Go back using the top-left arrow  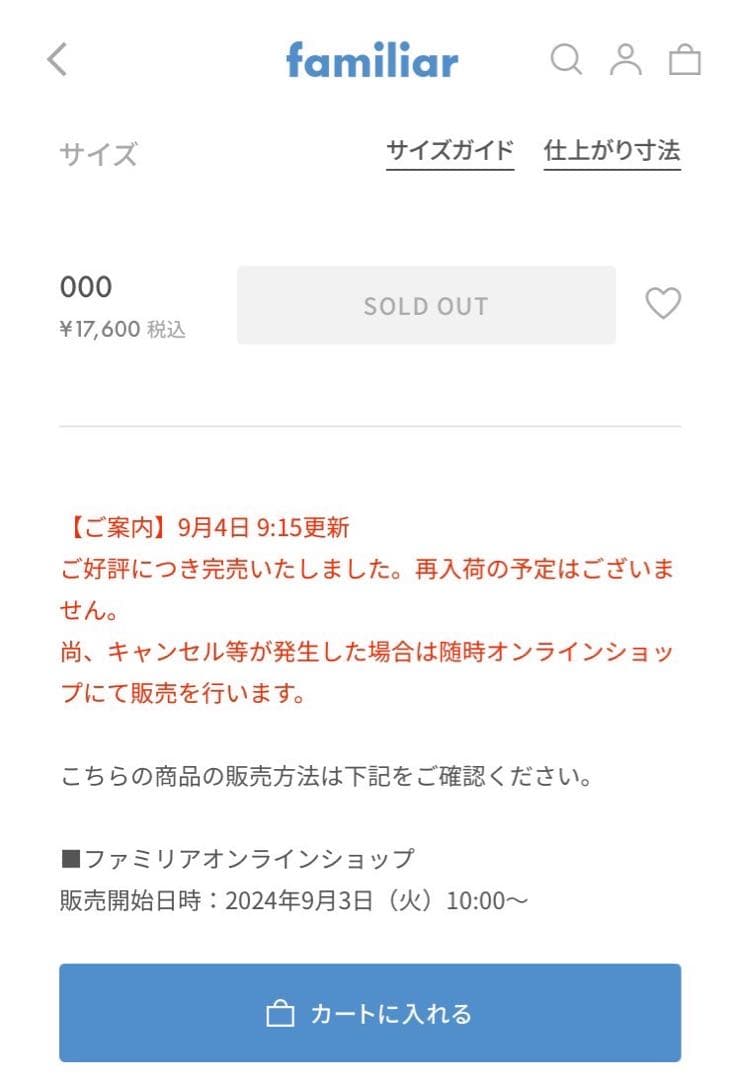[57, 60]
